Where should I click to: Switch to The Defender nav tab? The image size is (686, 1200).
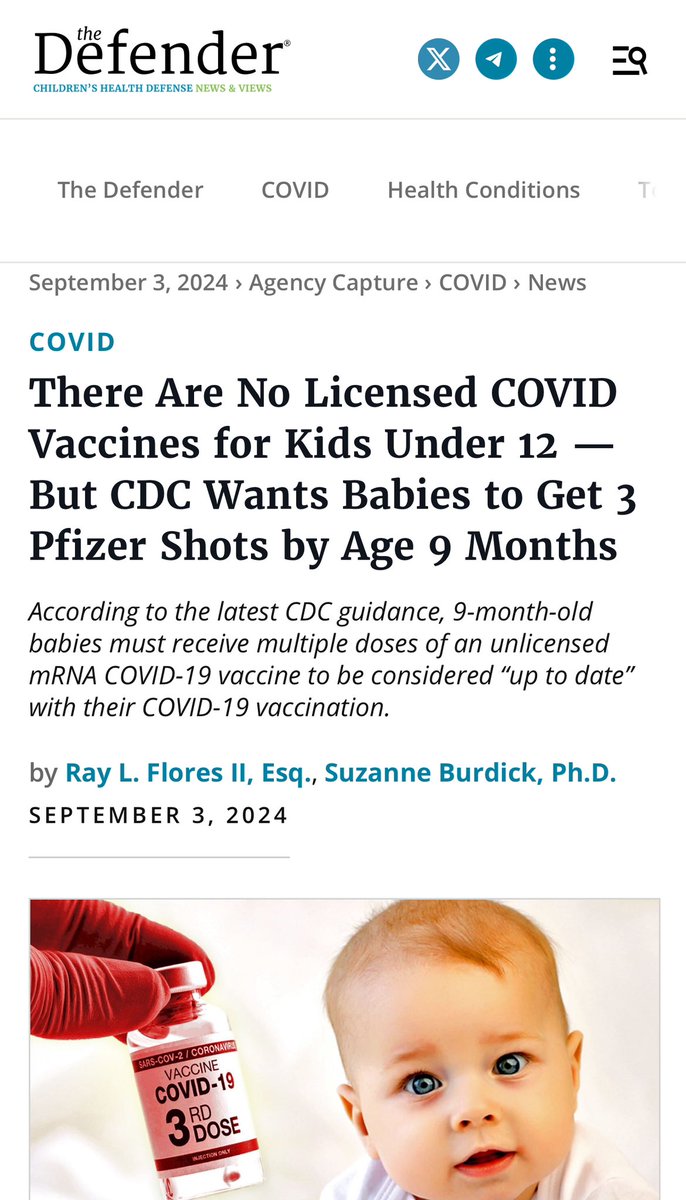tap(130, 190)
